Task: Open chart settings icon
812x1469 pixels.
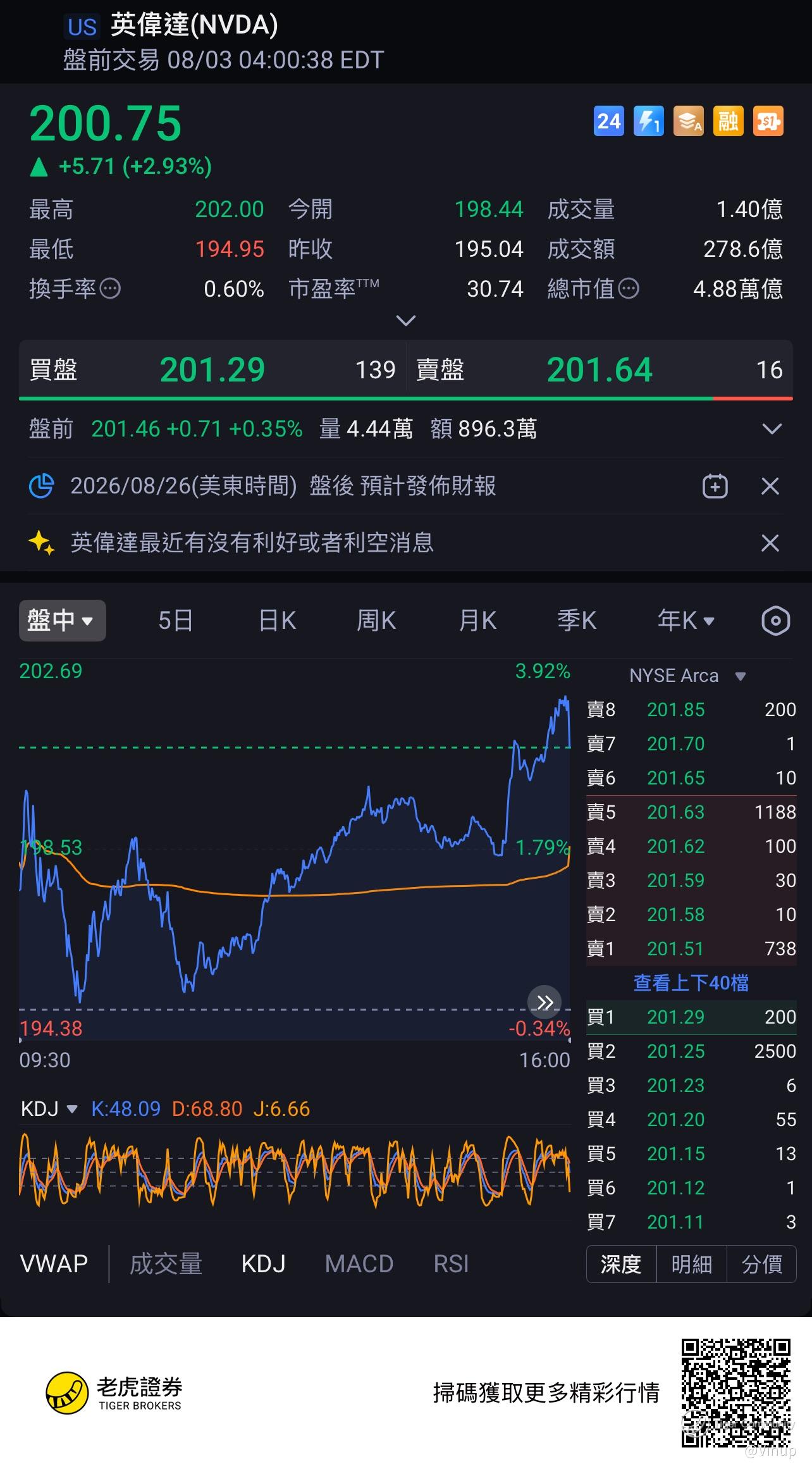Action: click(775, 621)
